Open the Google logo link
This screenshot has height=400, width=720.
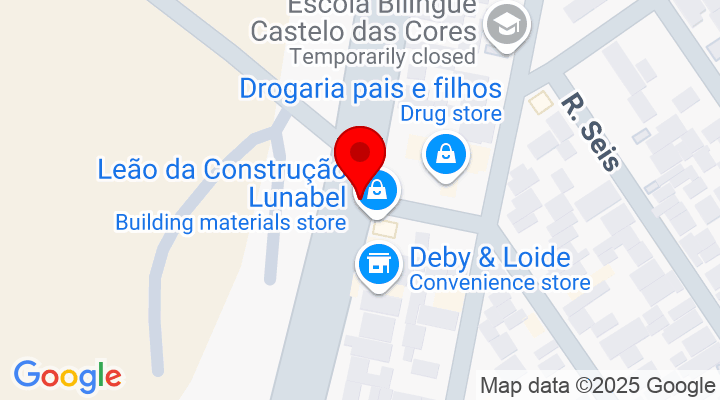coord(67,376)
